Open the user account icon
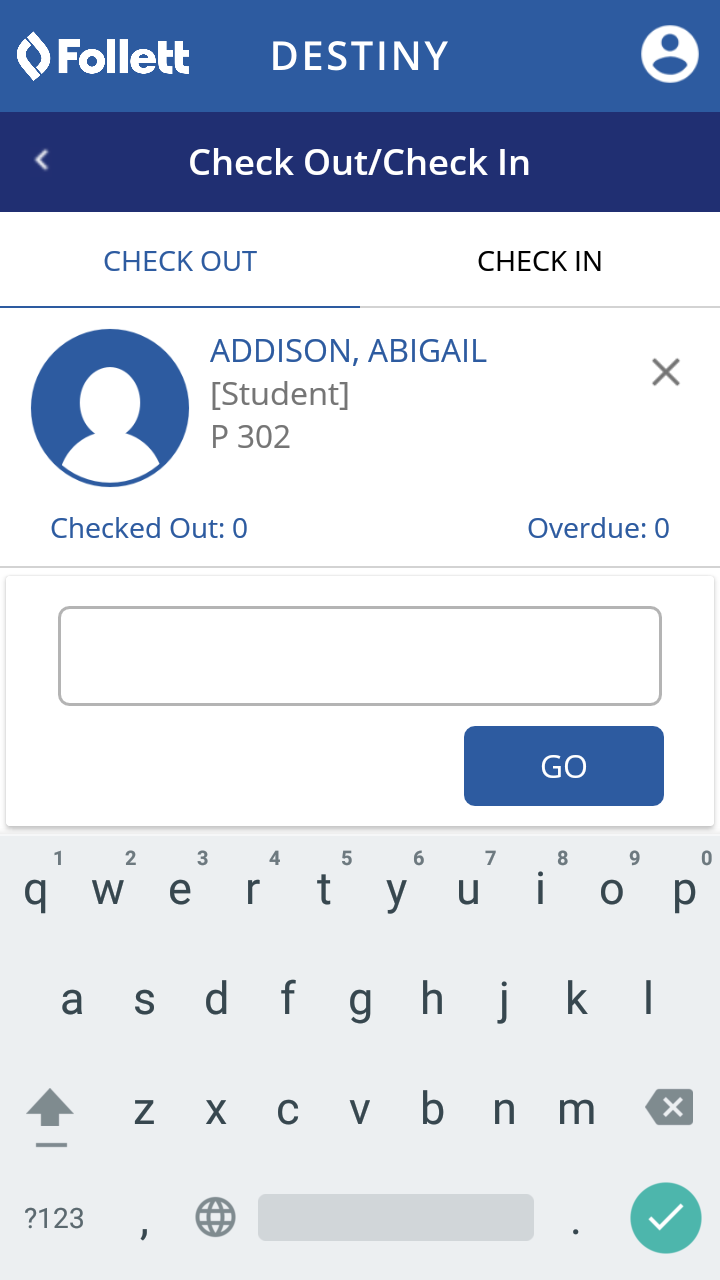720x1280 pixels. pyautogui.click(x=669, y=54)
